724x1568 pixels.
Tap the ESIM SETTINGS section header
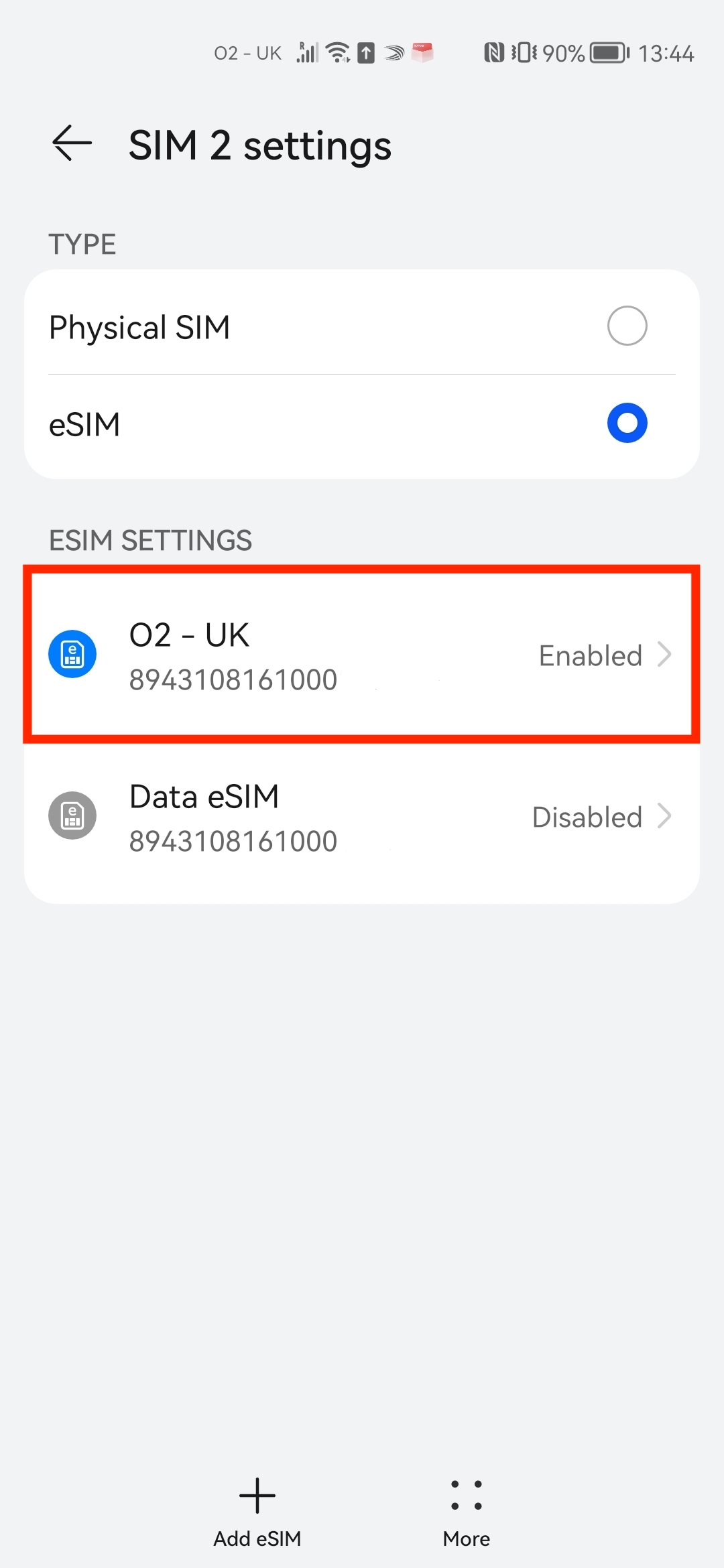click(x=150, y=539)
